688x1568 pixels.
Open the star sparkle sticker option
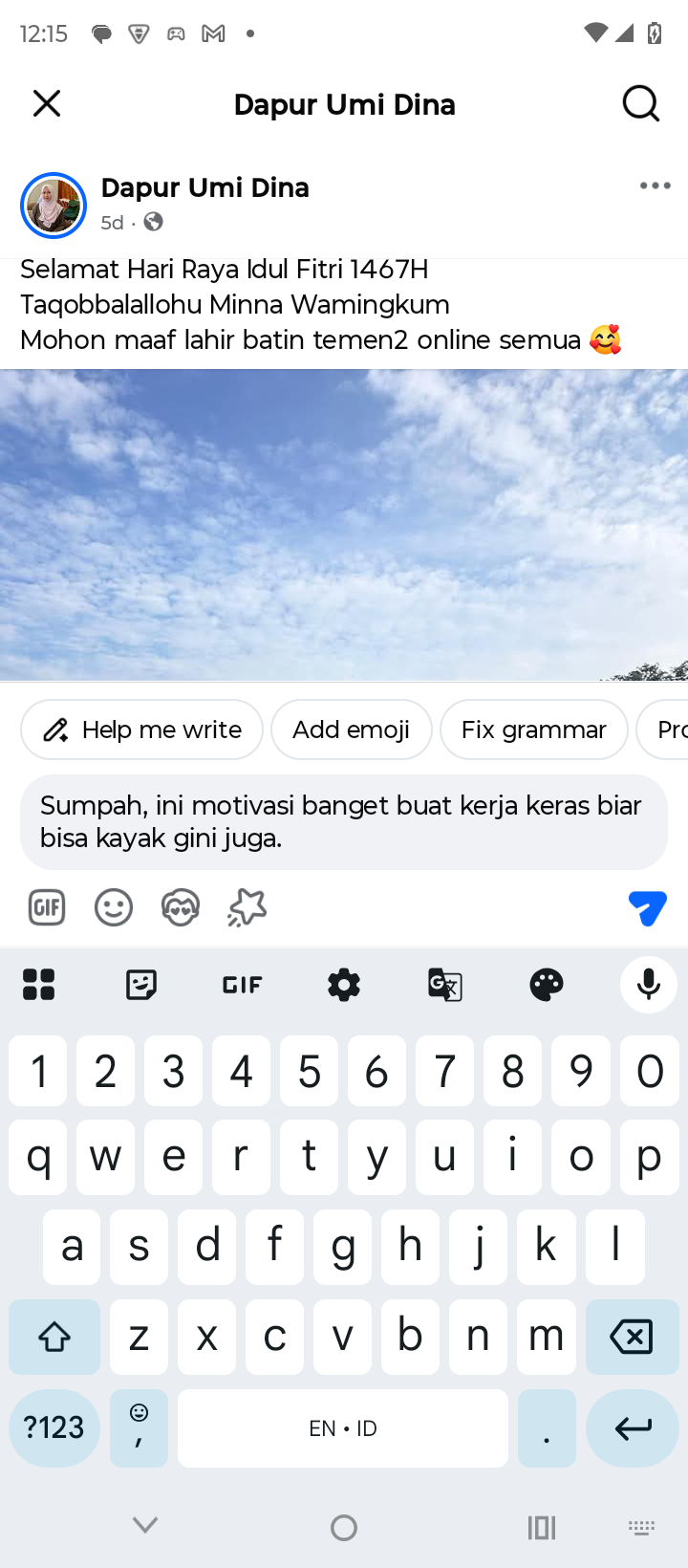(247, 907)
